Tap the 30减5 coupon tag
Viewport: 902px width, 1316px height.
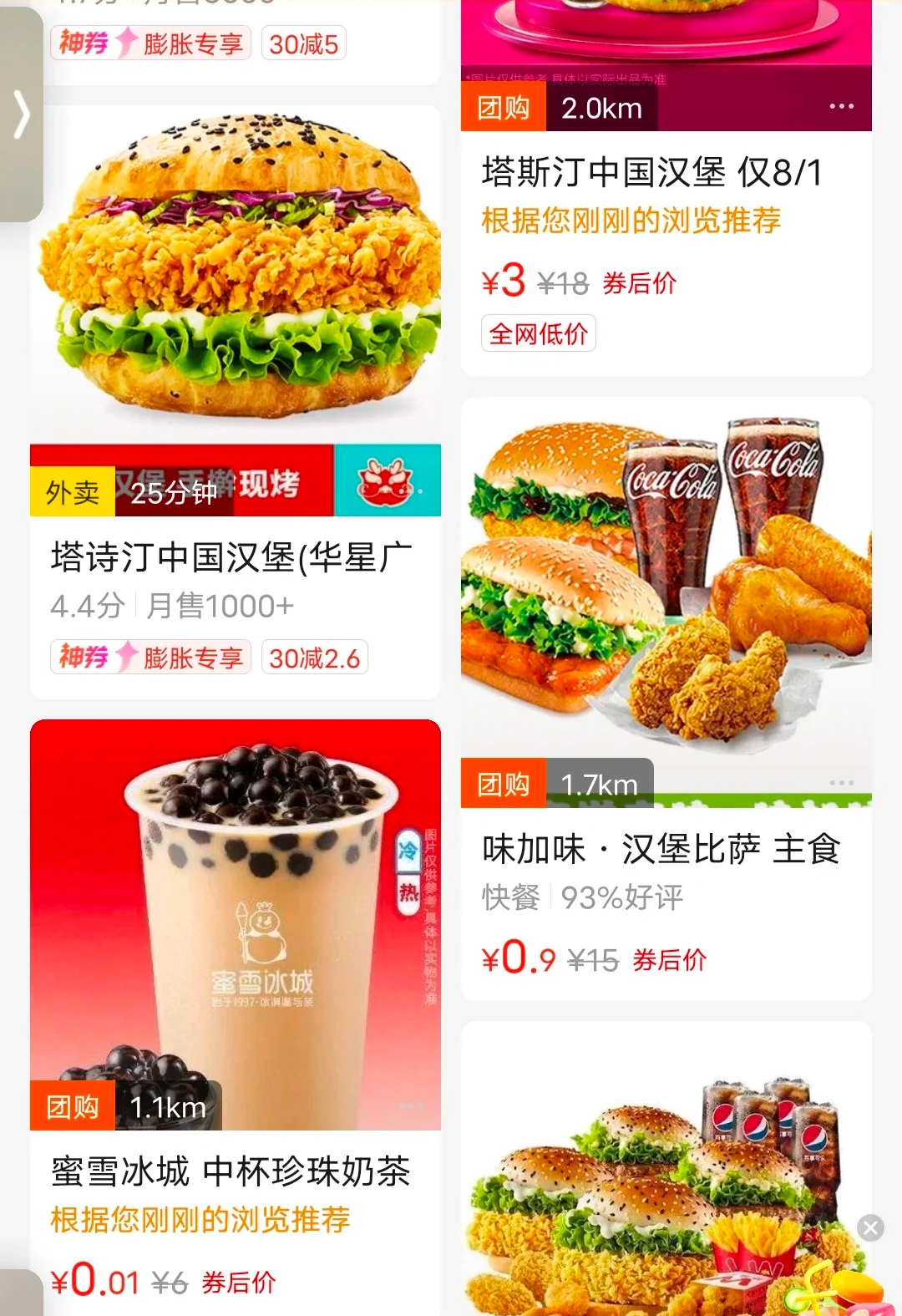[x=304, y=43]
